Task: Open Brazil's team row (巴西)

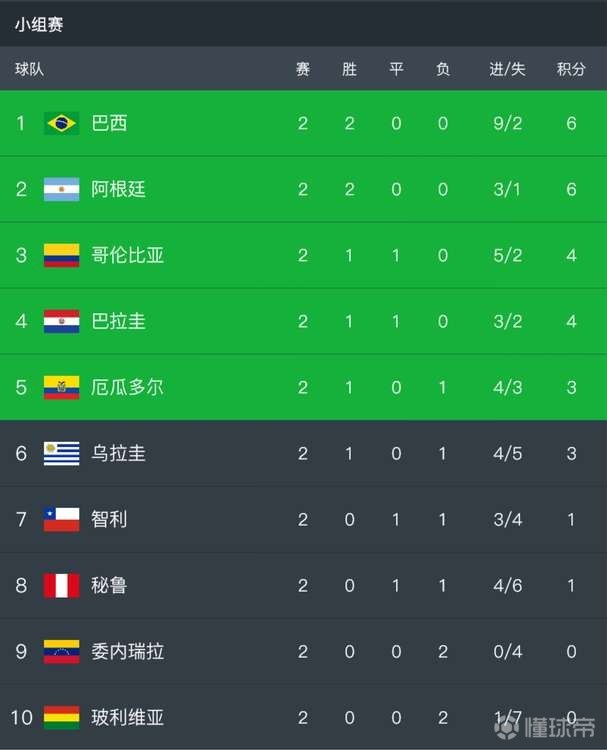Action: 109,123
